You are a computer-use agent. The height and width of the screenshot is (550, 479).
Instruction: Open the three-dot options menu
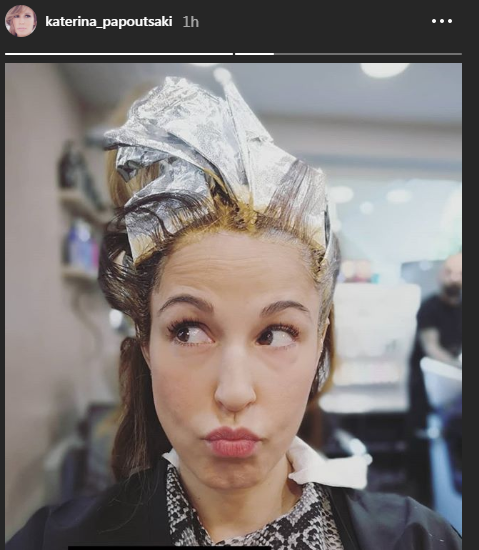click(441, 21)
